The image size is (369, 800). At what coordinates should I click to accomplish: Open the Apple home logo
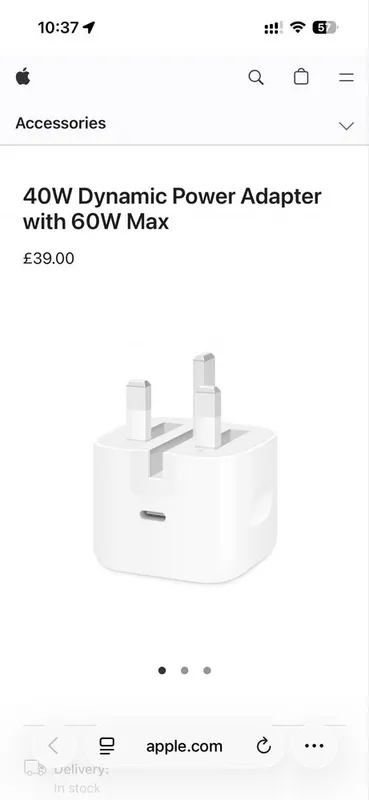(x=23, y=77)
